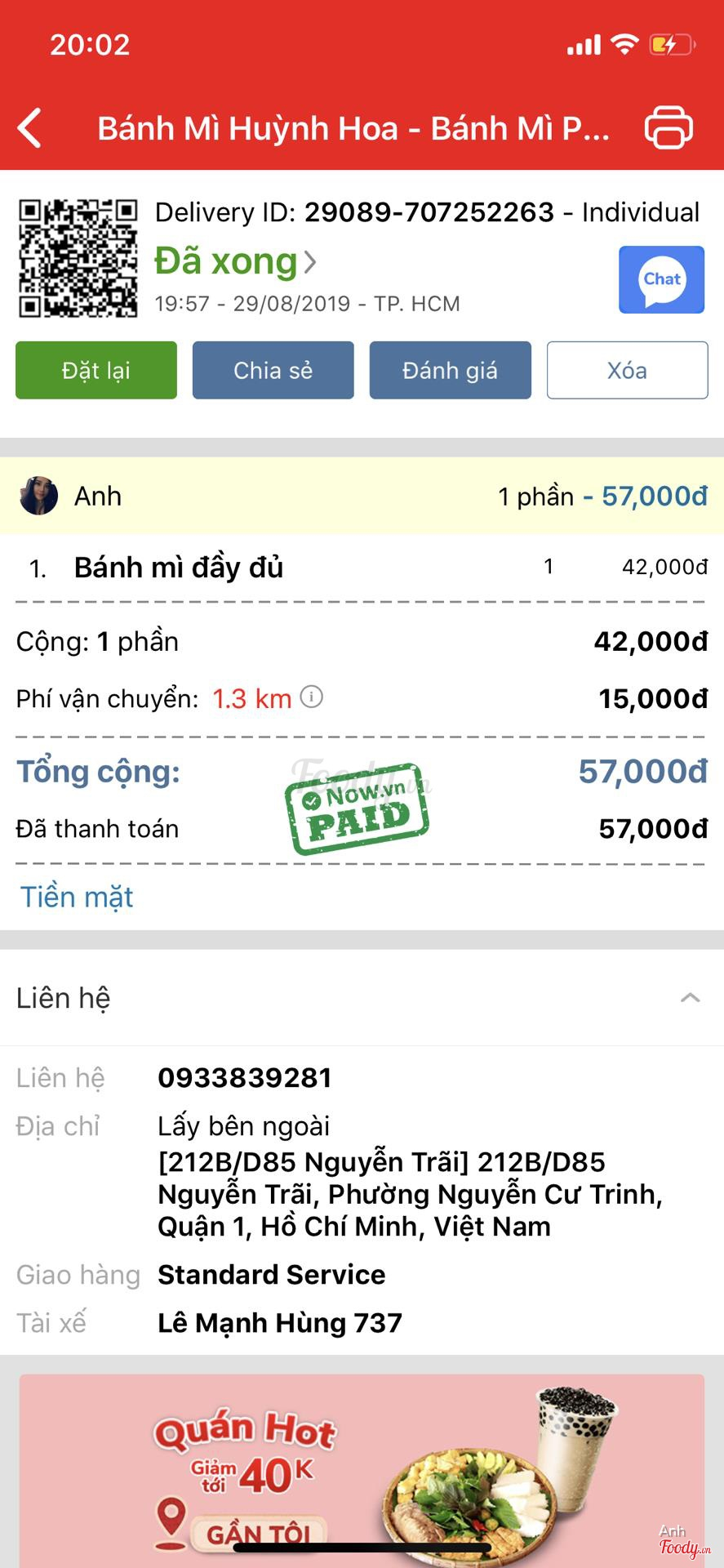
Task: Rate the order with Đánh giá
Action: coord(450,370)
